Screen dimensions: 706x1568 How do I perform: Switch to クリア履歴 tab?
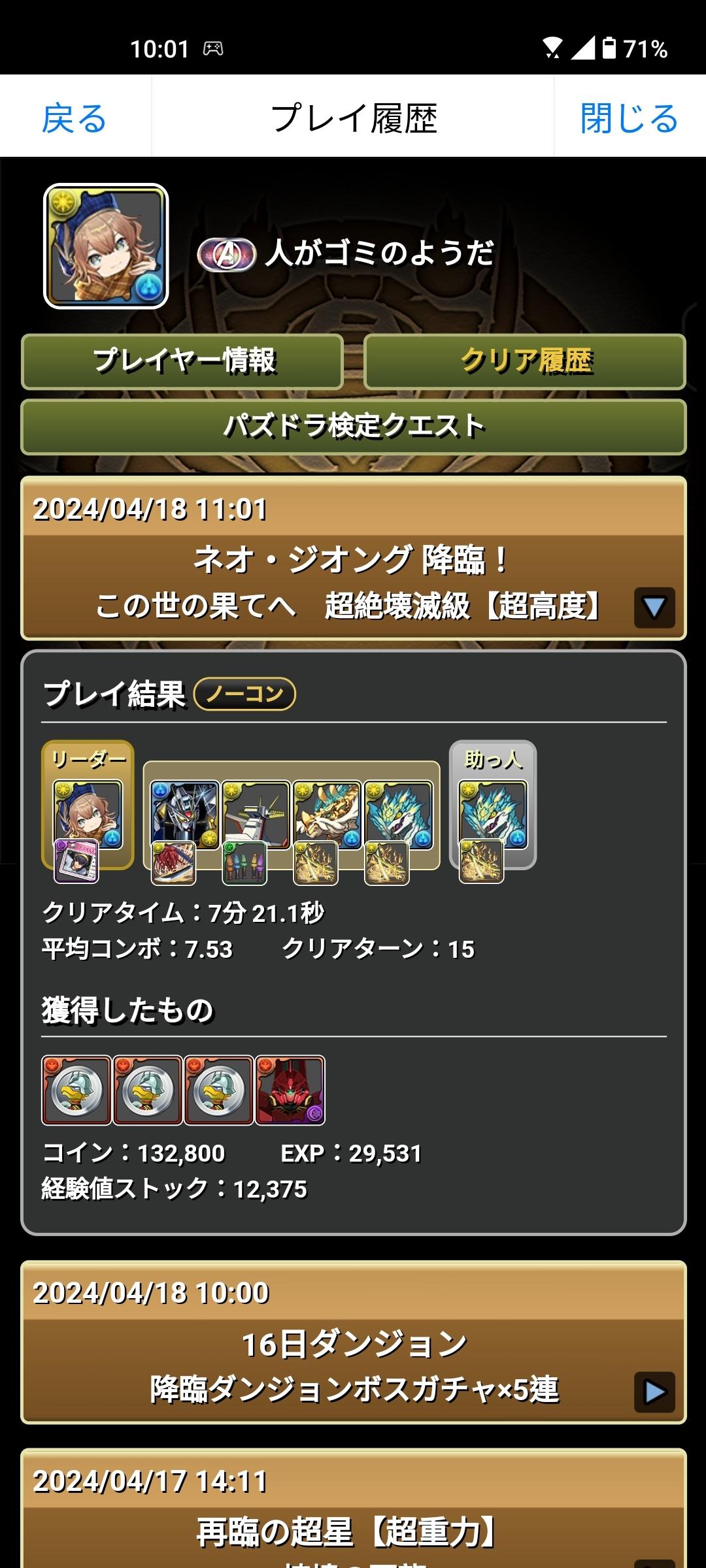(525, 361)
